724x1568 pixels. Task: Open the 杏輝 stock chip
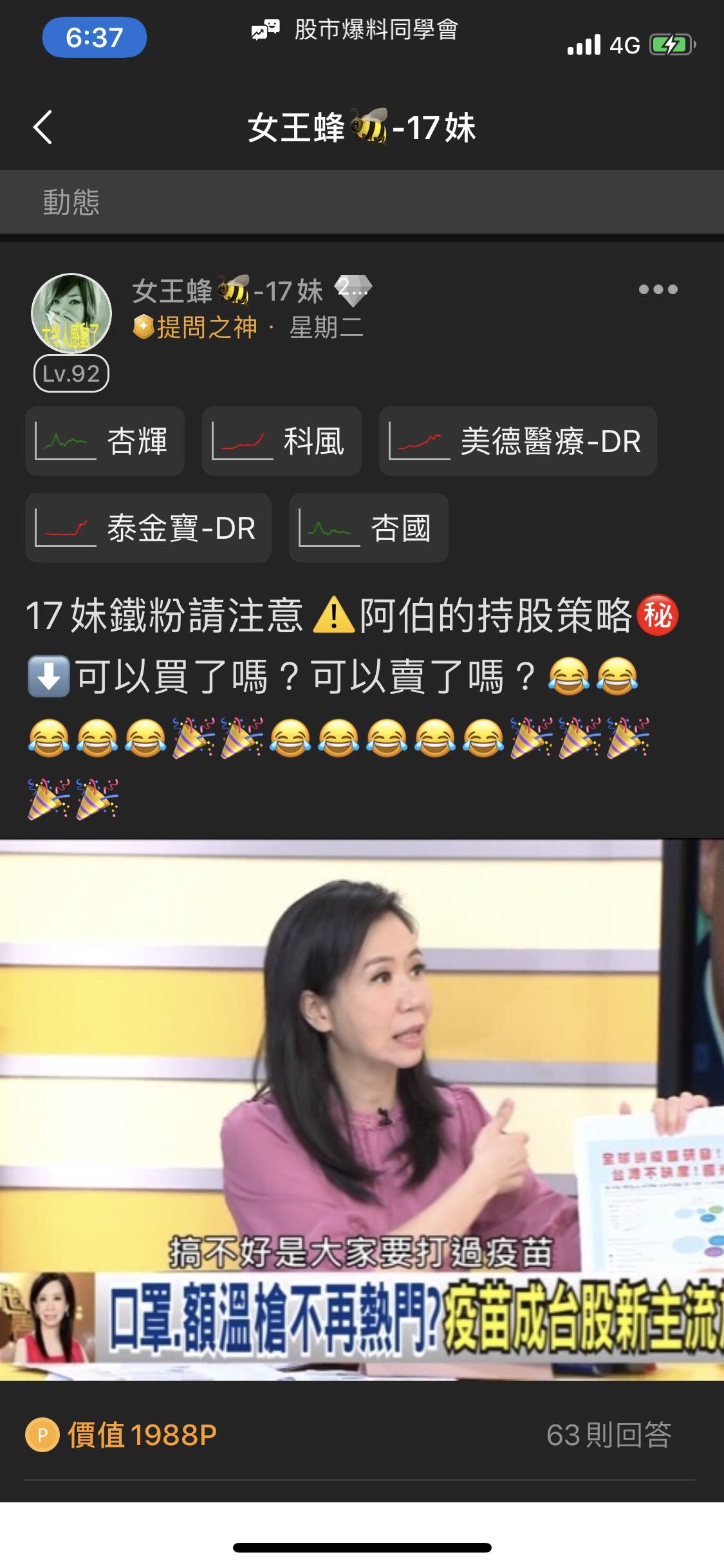coord(105,442)
